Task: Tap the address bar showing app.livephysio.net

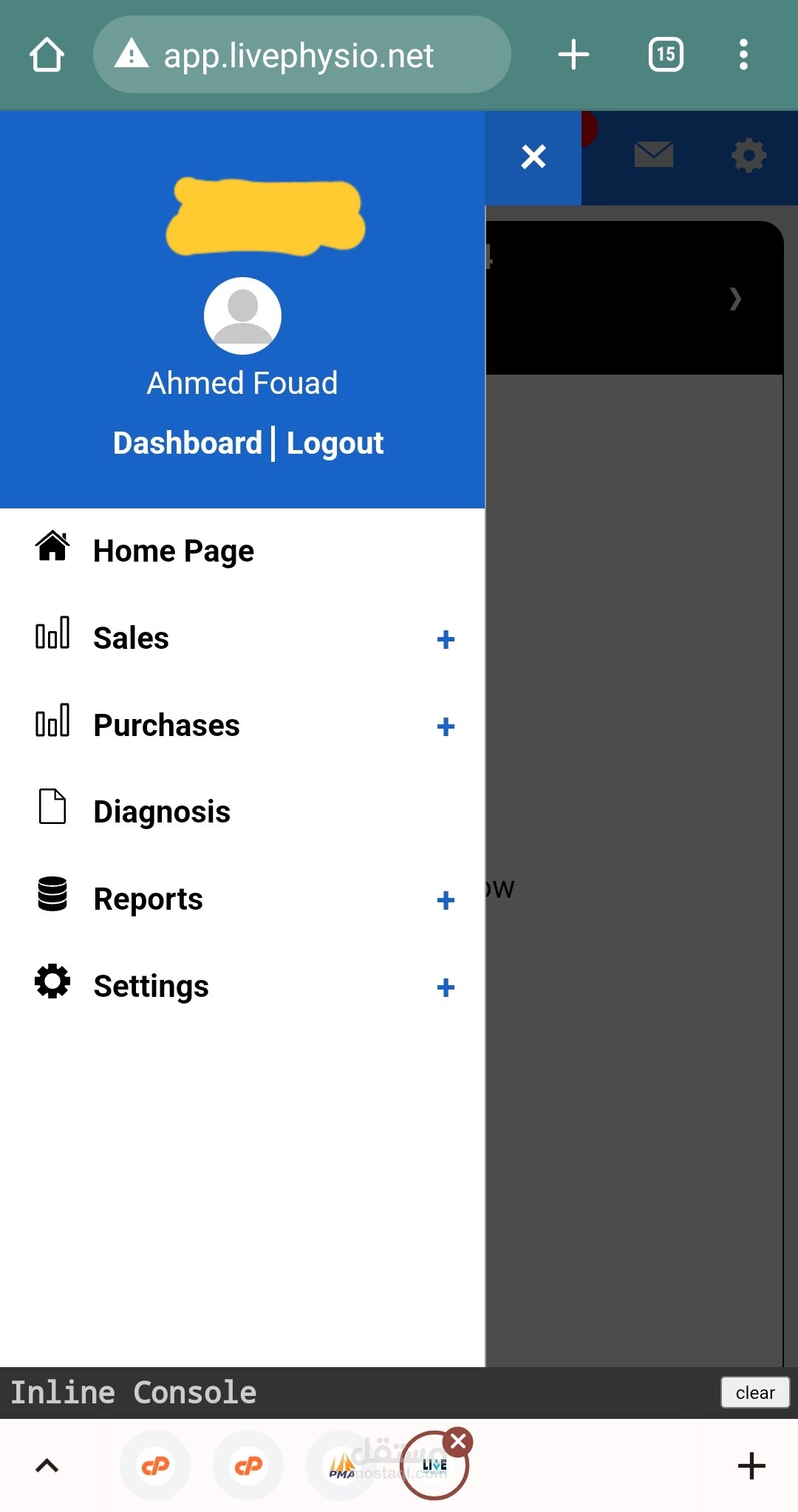Action: click(x=302, y=55)
